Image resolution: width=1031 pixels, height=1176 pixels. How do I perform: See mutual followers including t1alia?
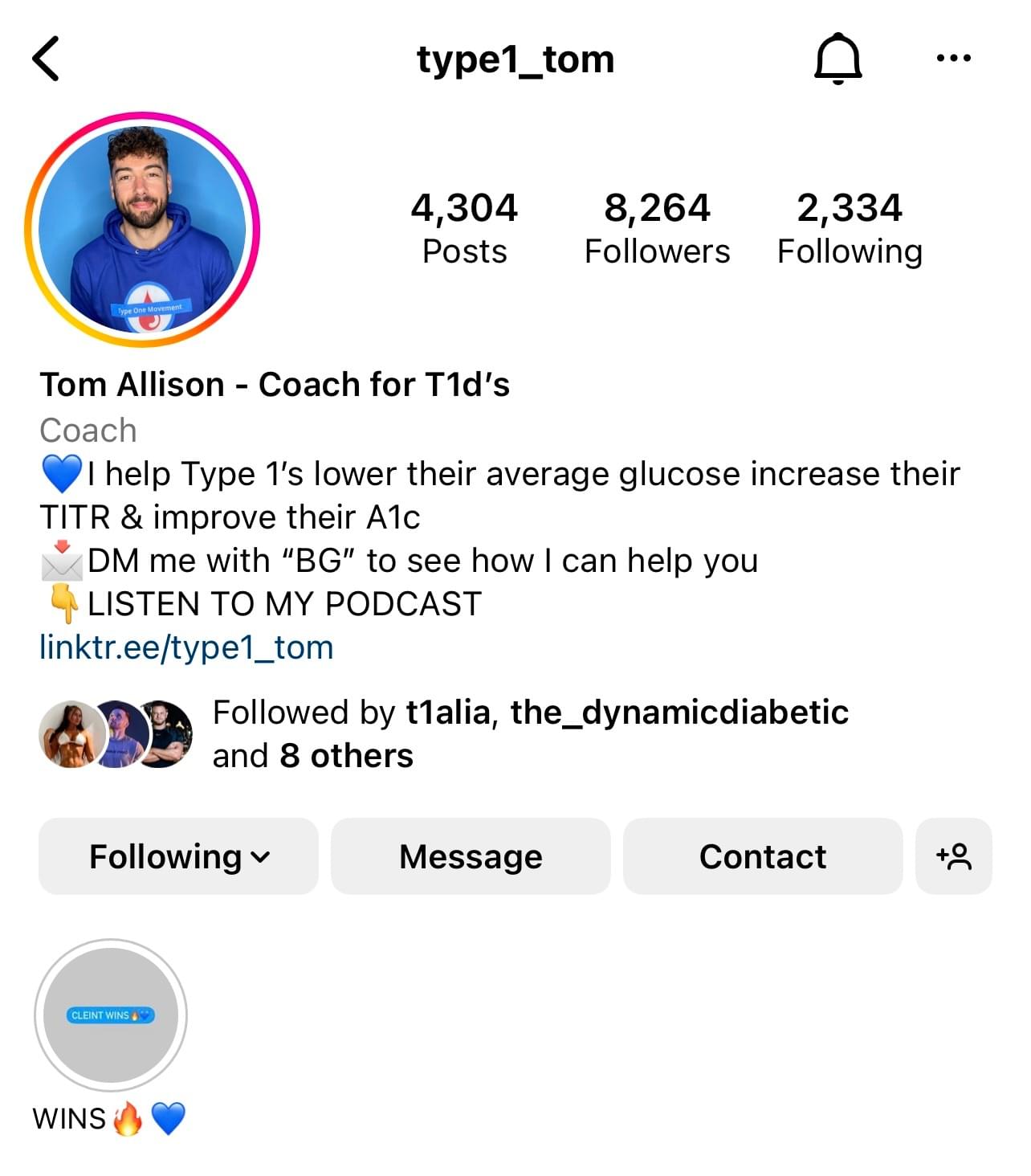coord(530,733)
